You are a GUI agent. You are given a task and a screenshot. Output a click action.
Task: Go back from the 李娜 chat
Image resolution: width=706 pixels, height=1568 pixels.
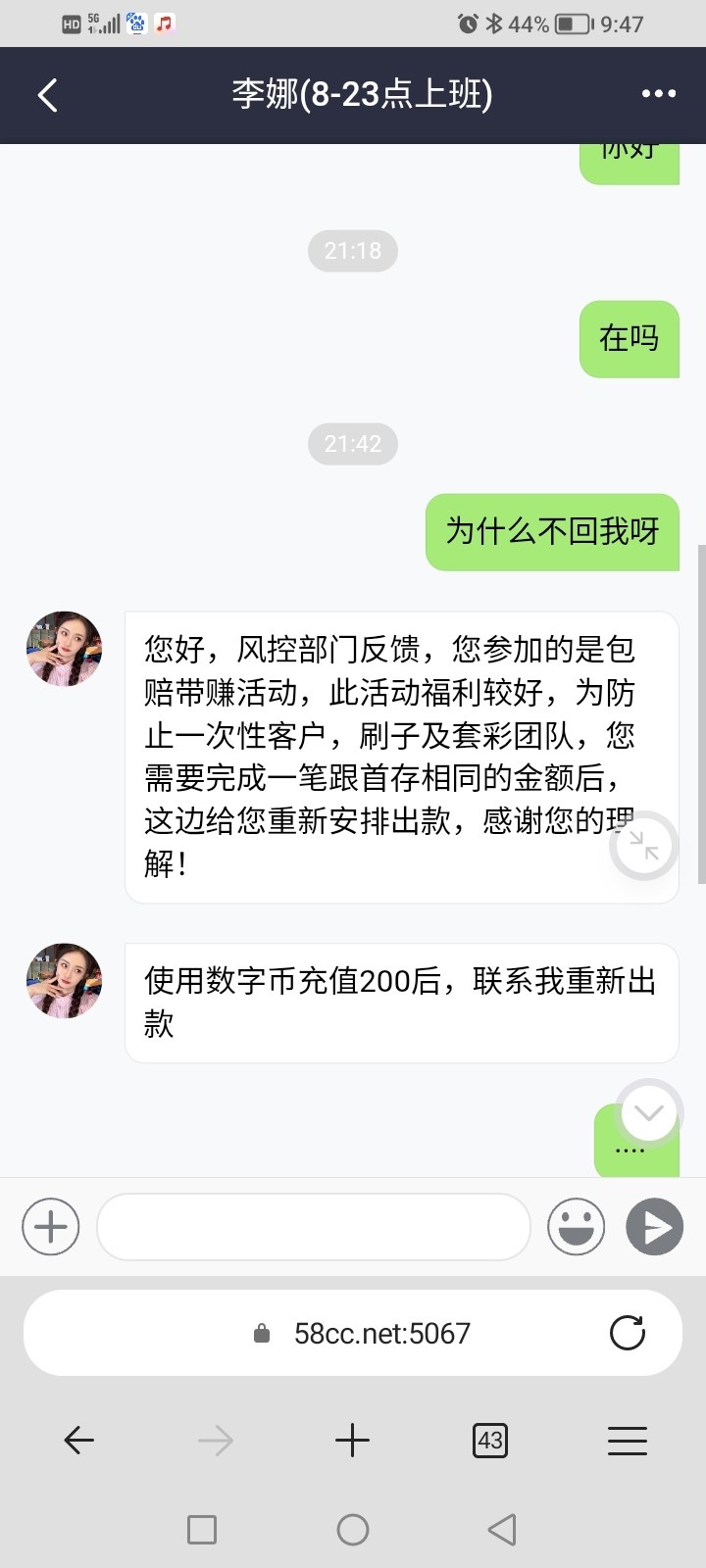[47, 95]
